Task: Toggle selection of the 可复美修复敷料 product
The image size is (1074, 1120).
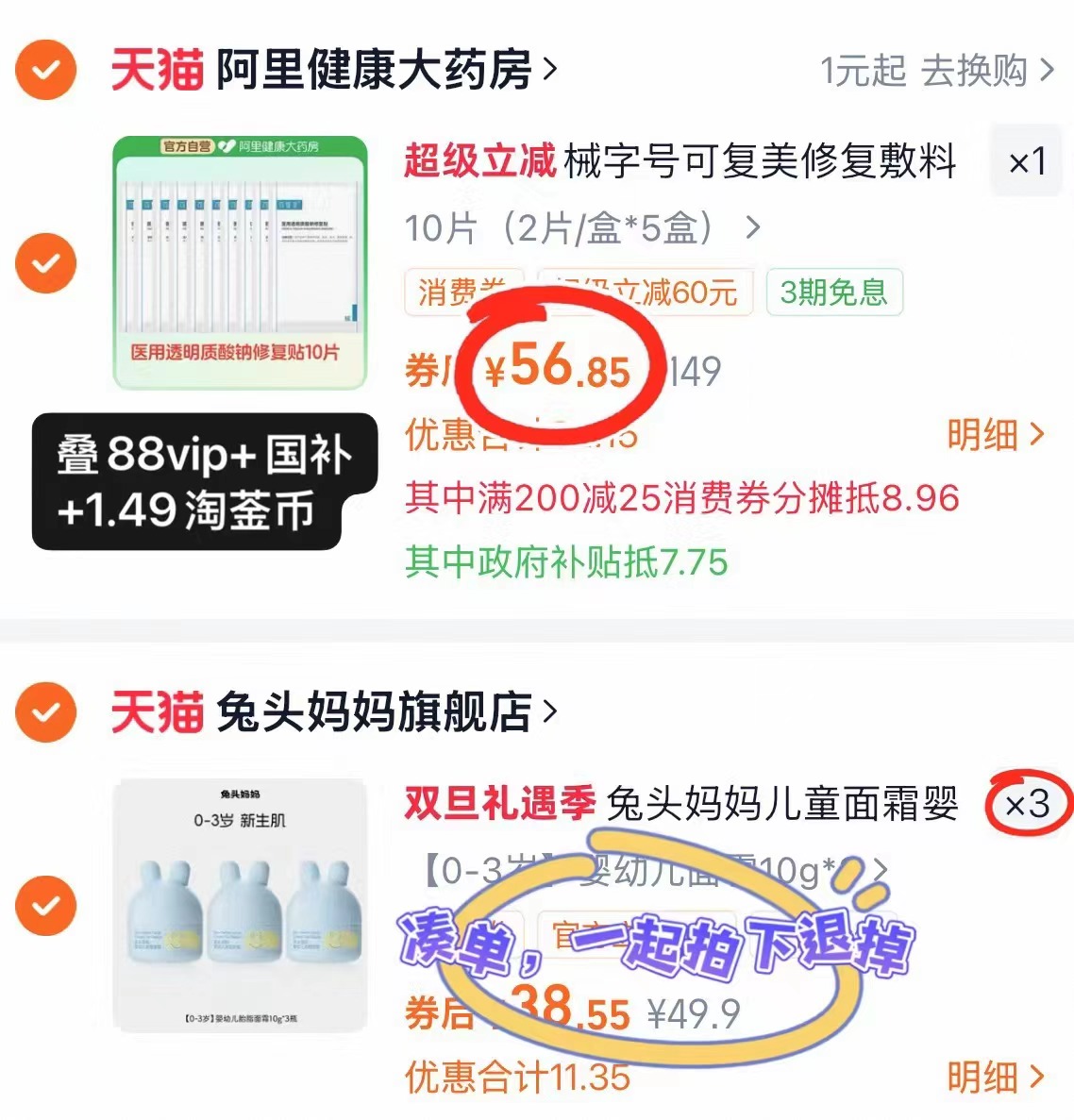Action: (44, 263)
